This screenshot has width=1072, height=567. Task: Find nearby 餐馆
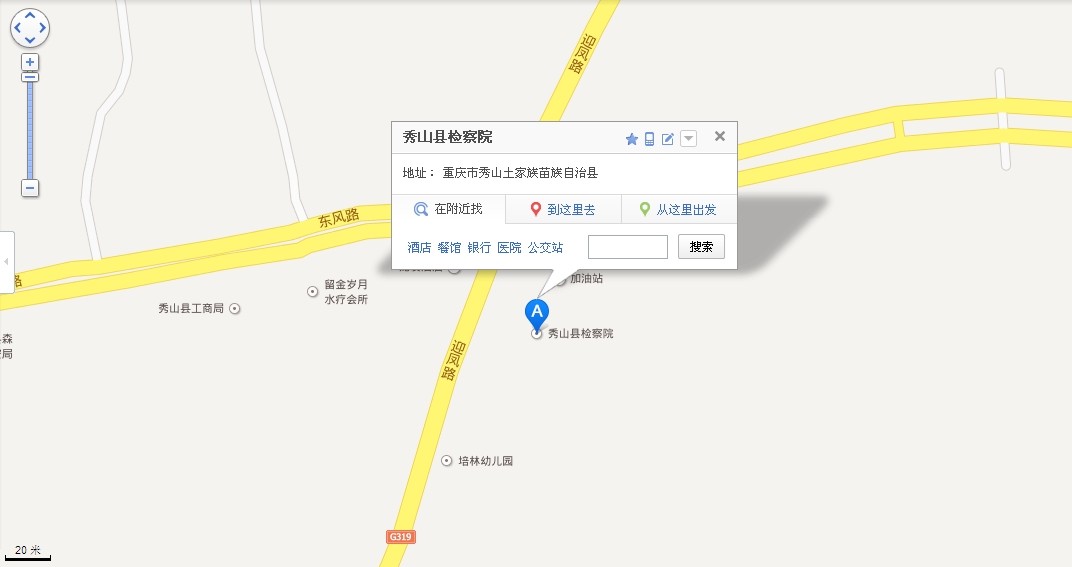point(449,247)
